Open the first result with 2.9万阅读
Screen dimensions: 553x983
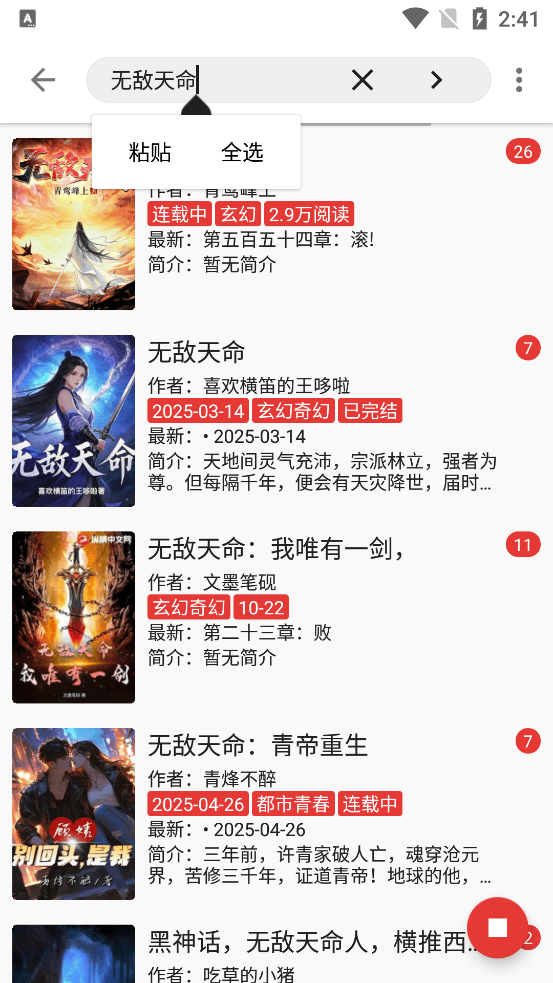276,224
